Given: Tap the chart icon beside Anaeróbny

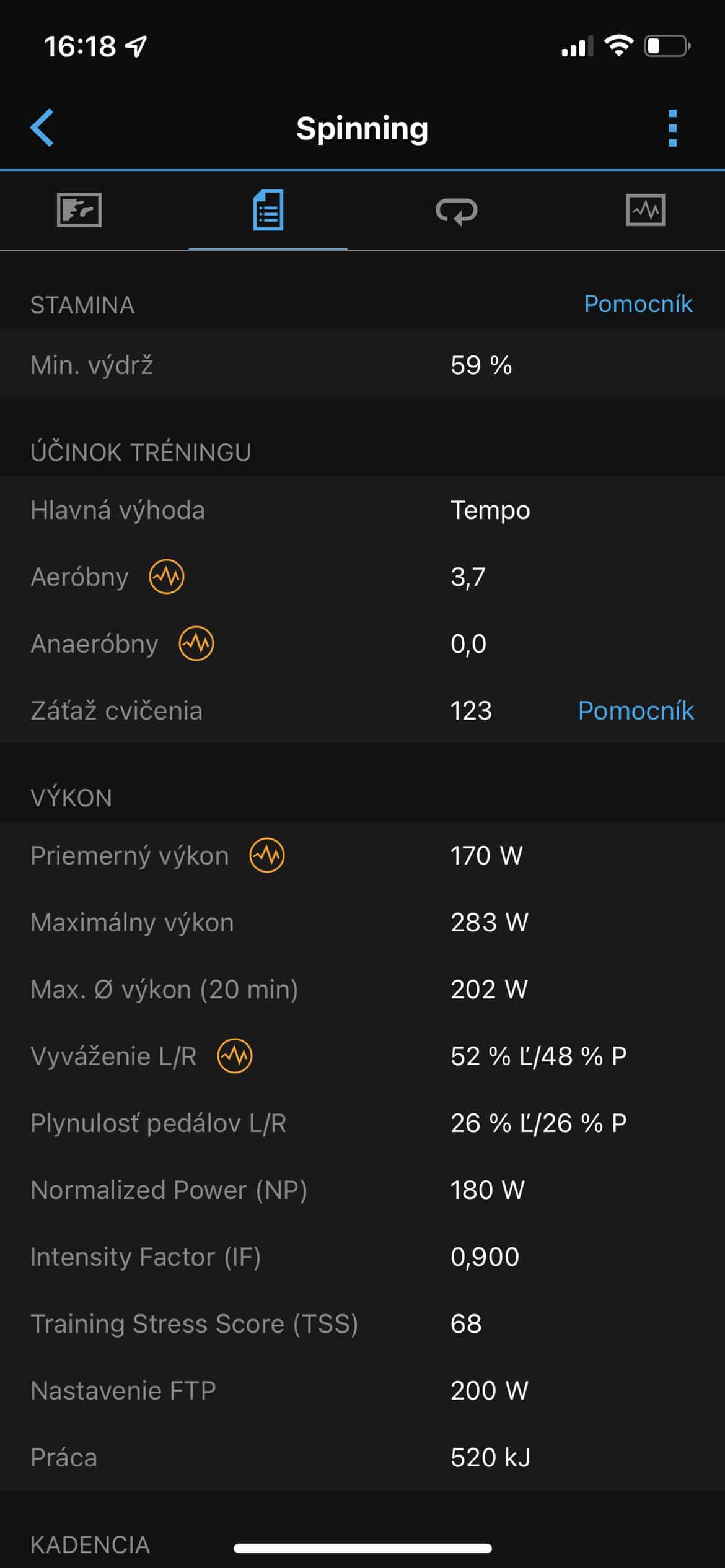Looking at the screenshot, I should click(196, 643).
